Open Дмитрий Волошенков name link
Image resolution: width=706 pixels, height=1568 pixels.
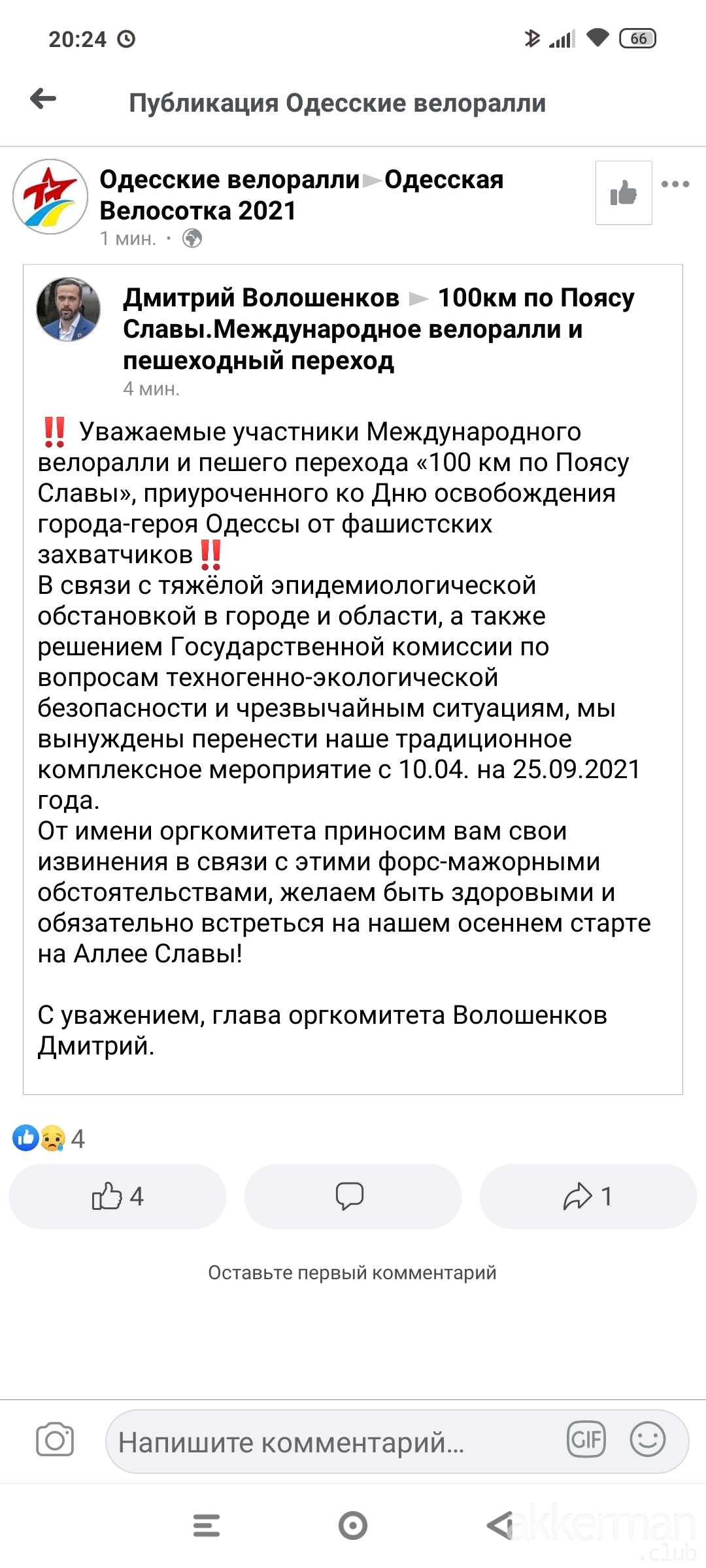261,298
